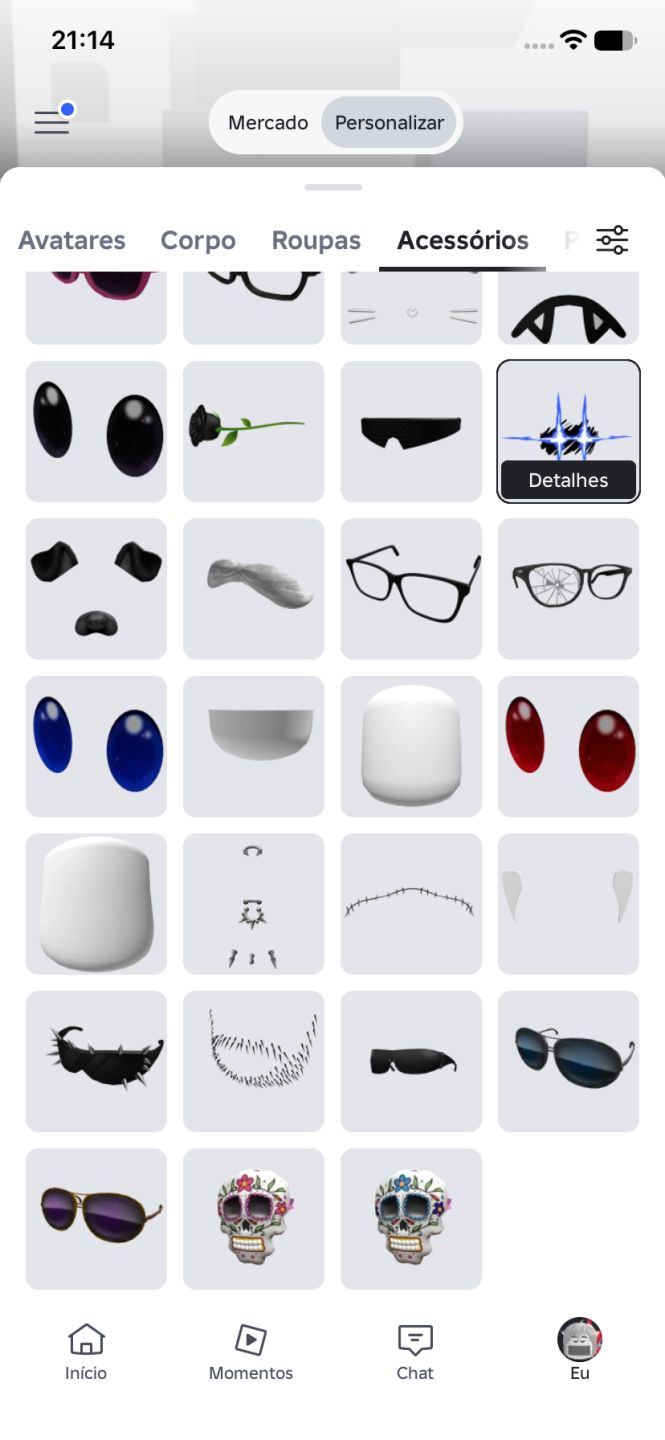665x1440 pixels.
Task: Go to the Início tab
Action: pos(86,1352)
